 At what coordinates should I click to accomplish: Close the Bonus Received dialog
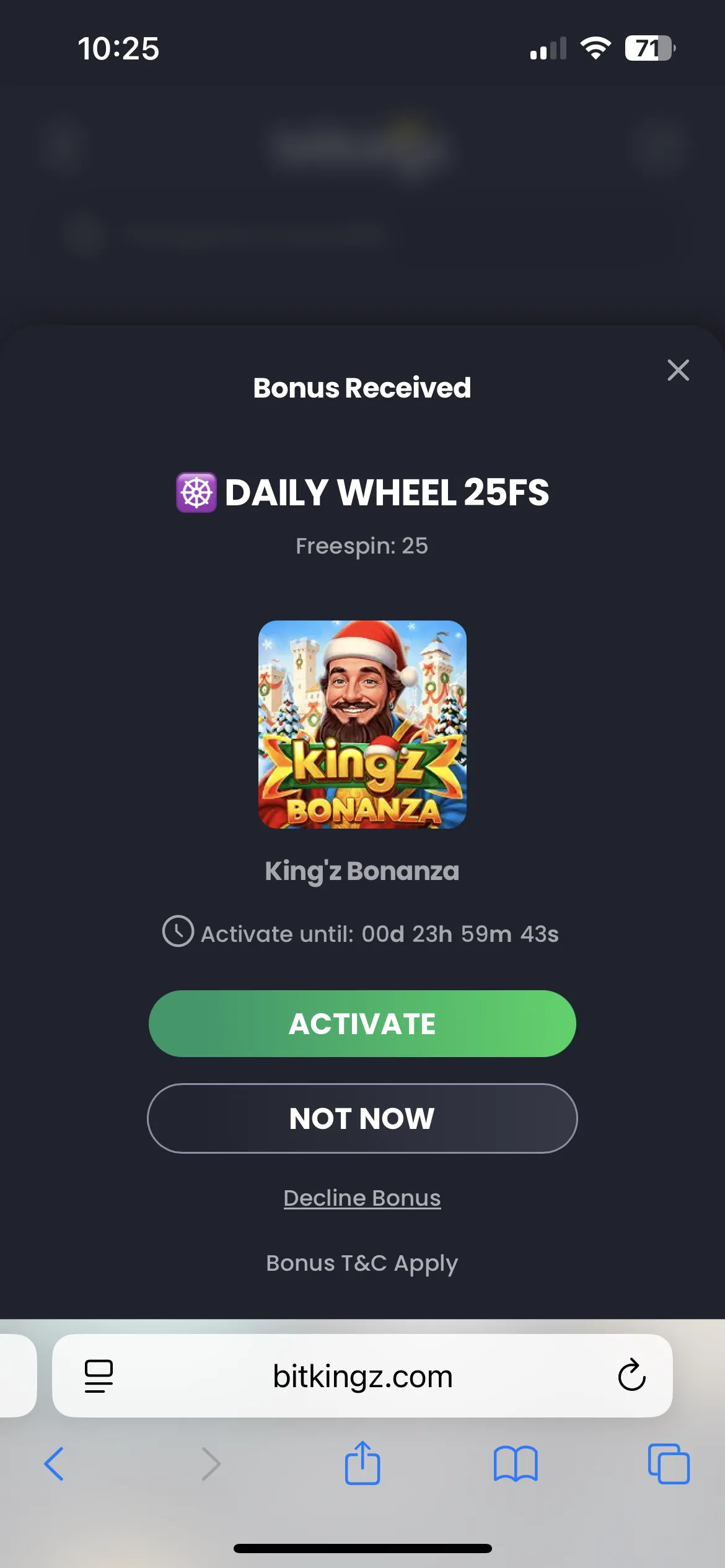point(678,370)
